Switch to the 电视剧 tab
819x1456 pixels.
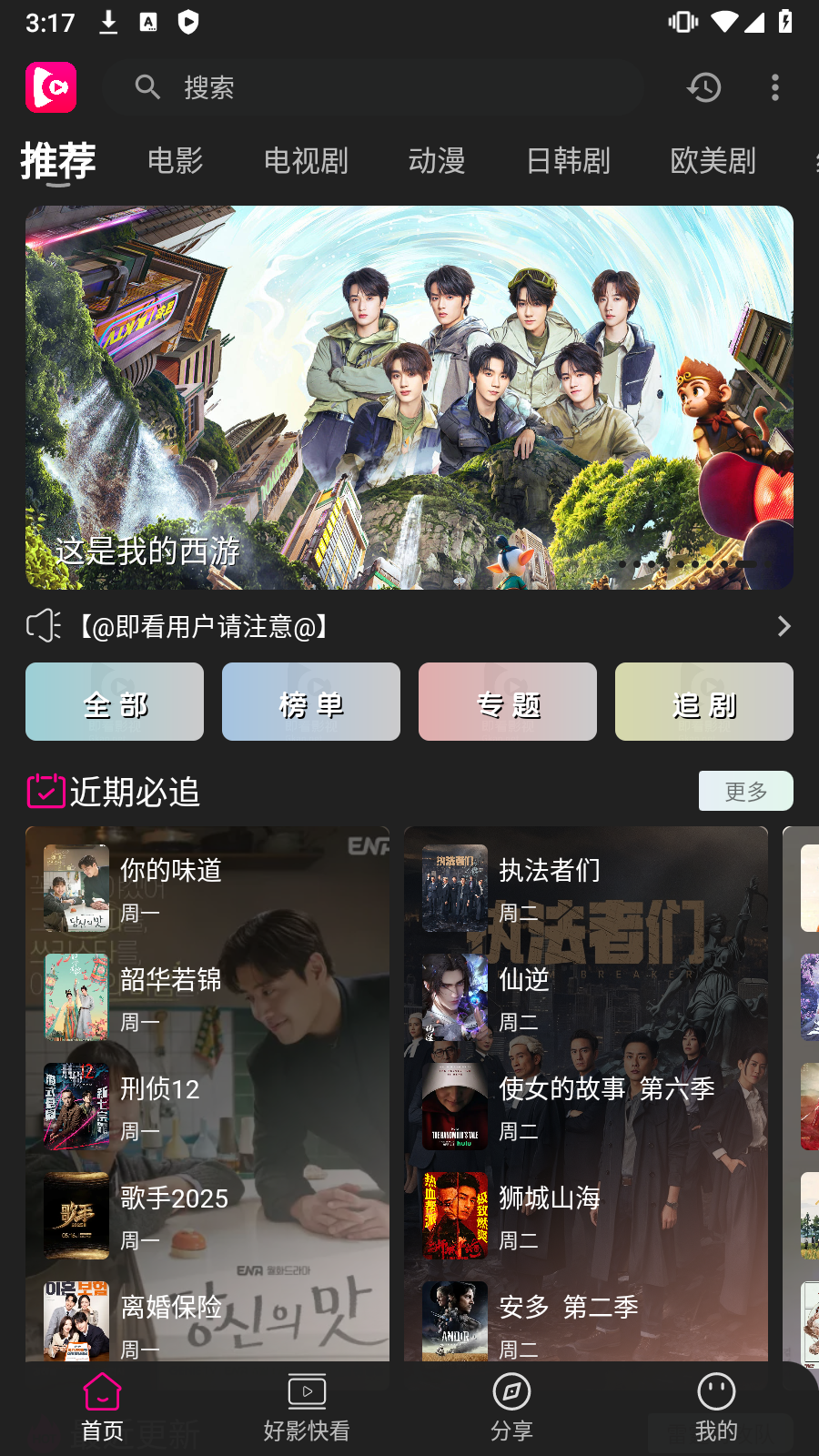(306, 161)
